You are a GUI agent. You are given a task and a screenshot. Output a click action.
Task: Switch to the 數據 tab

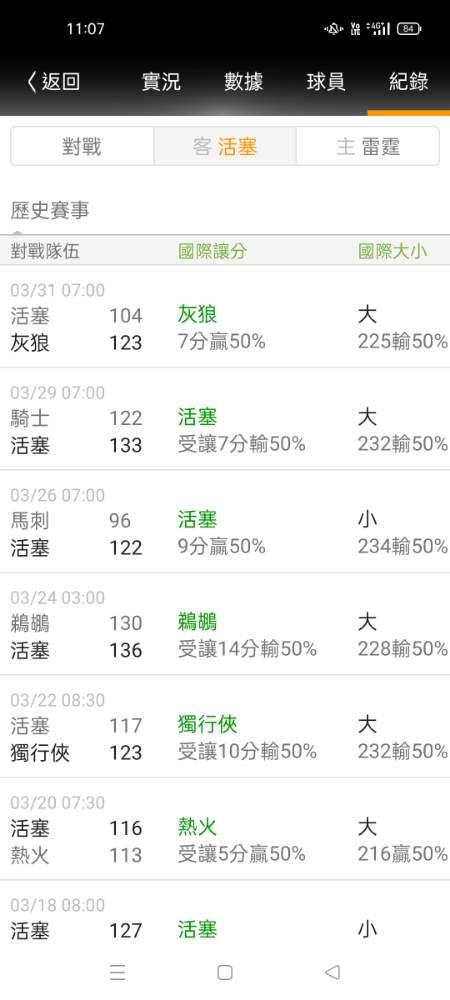pyautogui.click(x=243, y=82)
